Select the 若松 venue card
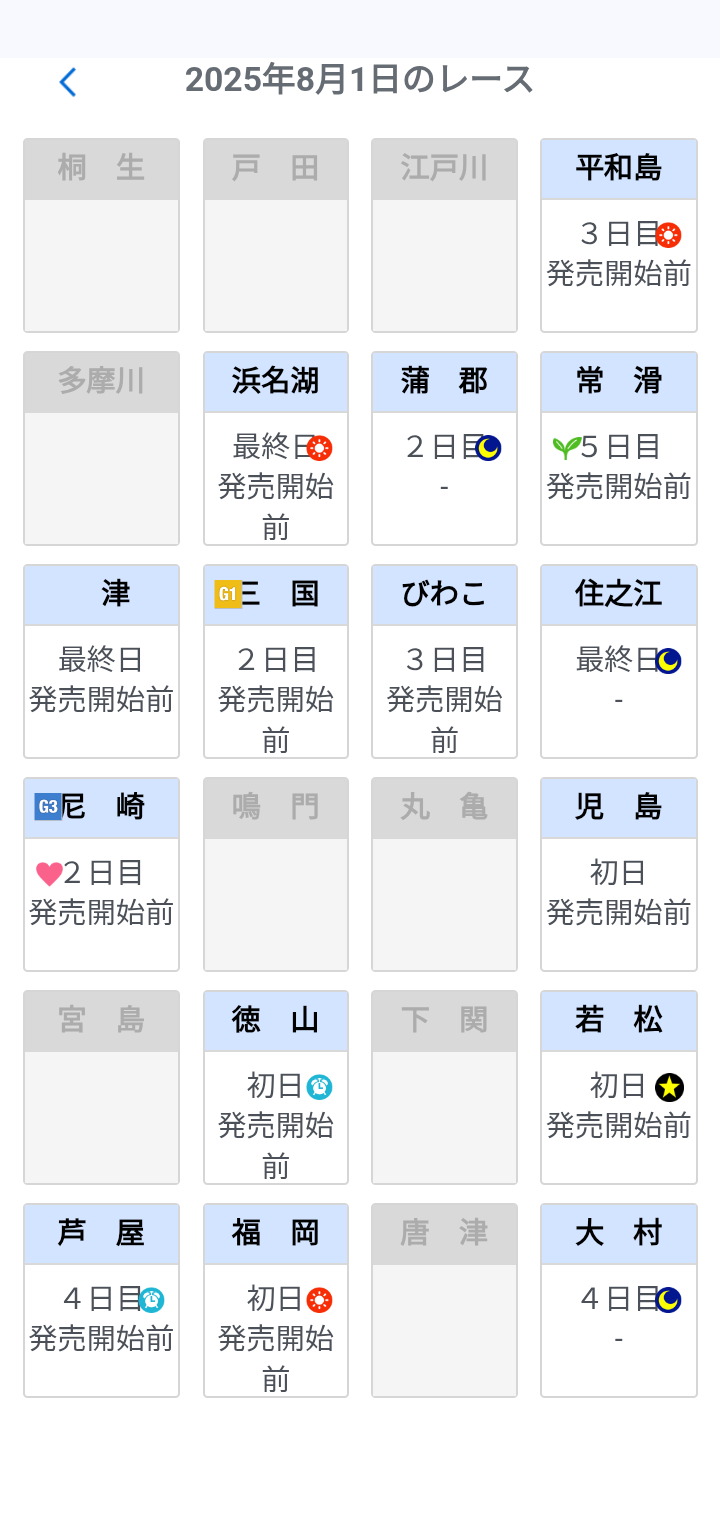The width and height of the screenshot is (720, 1520). click(x=618, y=1088)
